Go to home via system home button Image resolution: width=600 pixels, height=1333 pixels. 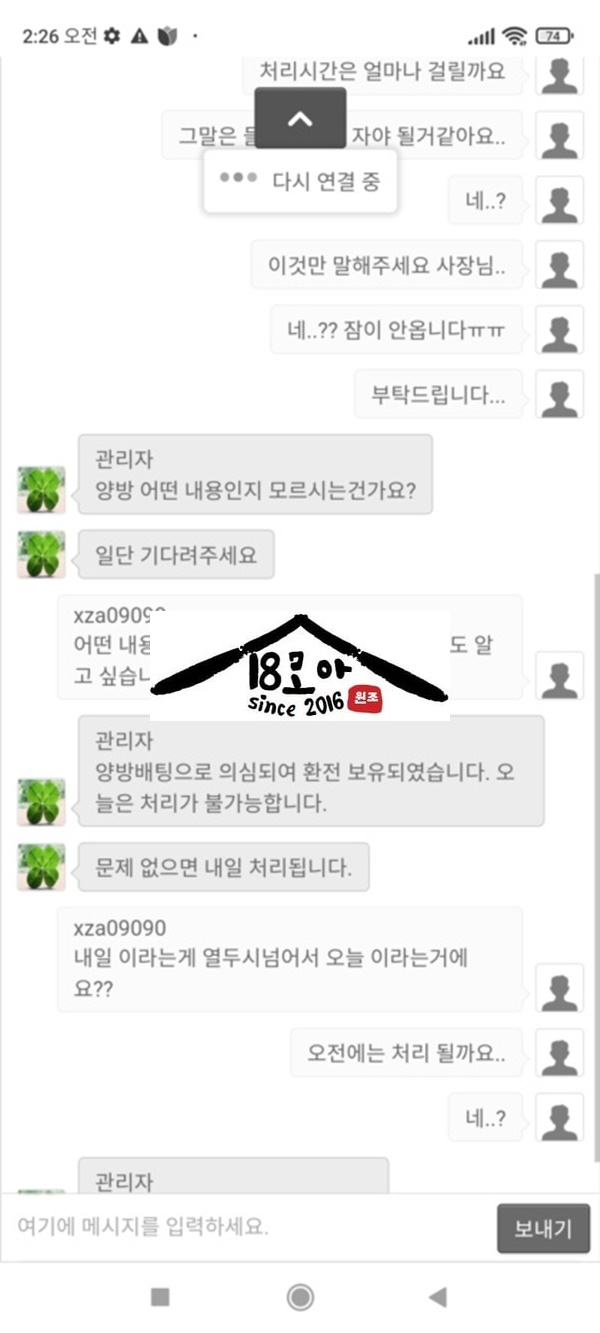(x=300, y=1297)
